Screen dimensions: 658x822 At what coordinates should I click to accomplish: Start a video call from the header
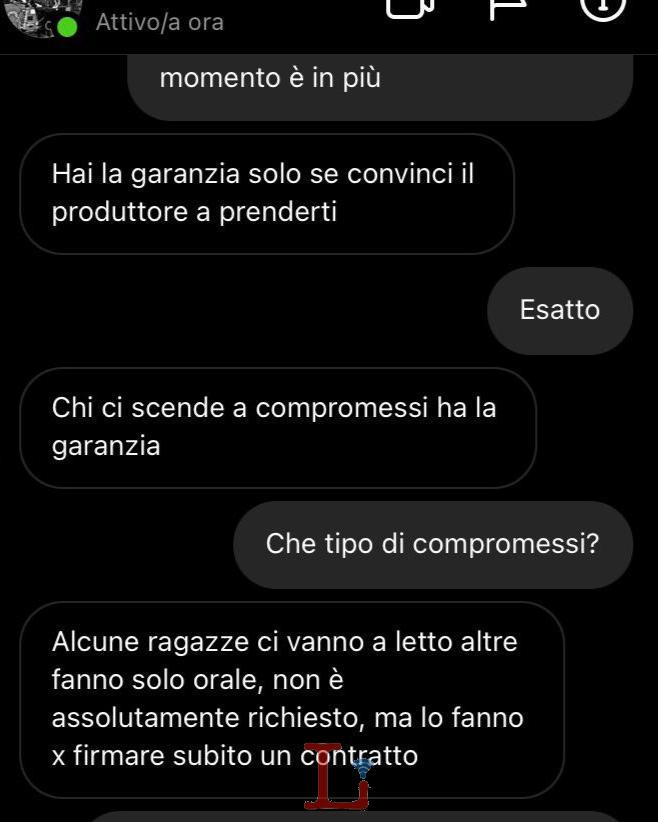(x=411, y=7)
